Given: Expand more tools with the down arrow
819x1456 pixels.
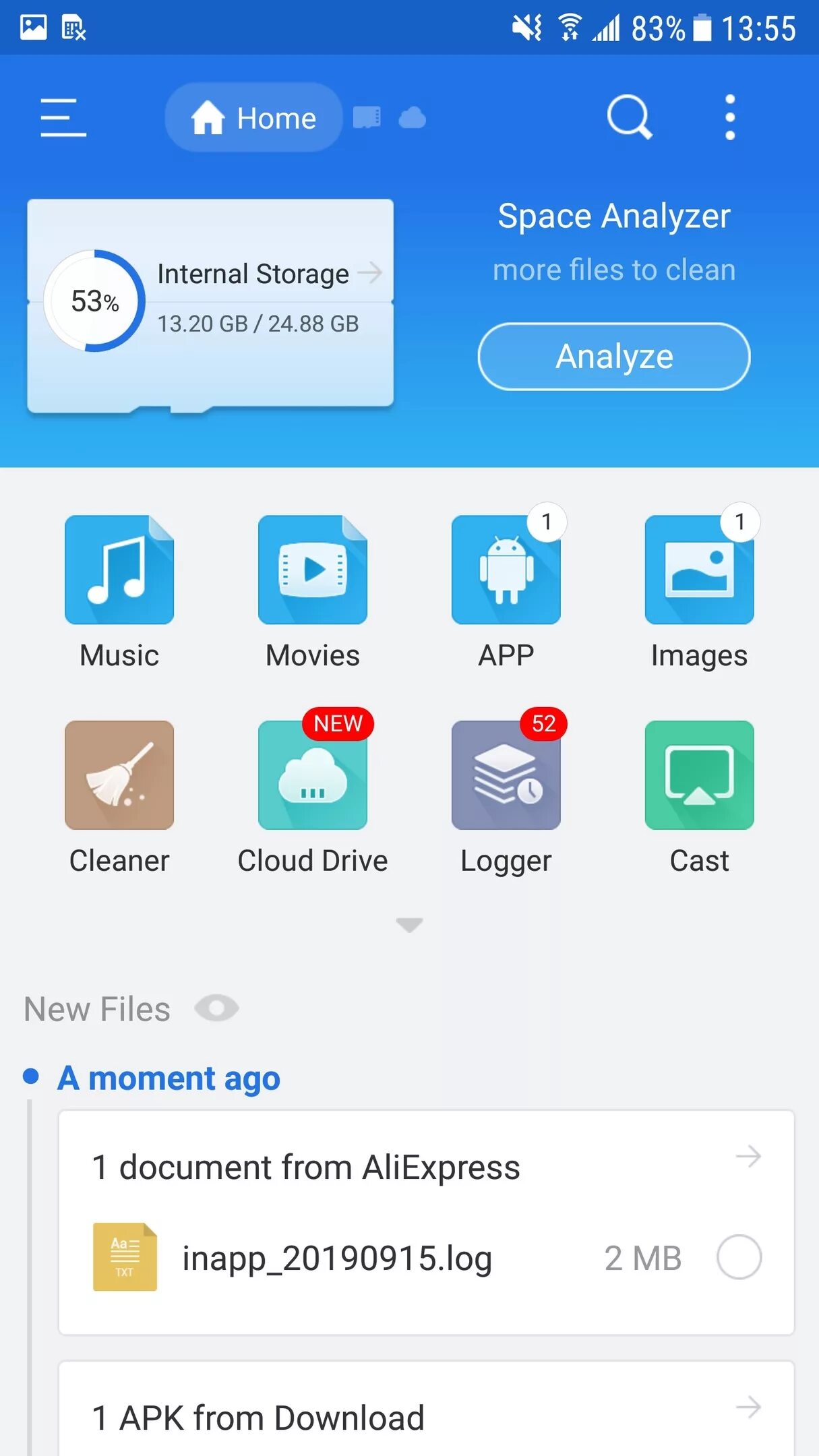Looking at the screenshot, I should pyautogui.click(x=409, y=925).
